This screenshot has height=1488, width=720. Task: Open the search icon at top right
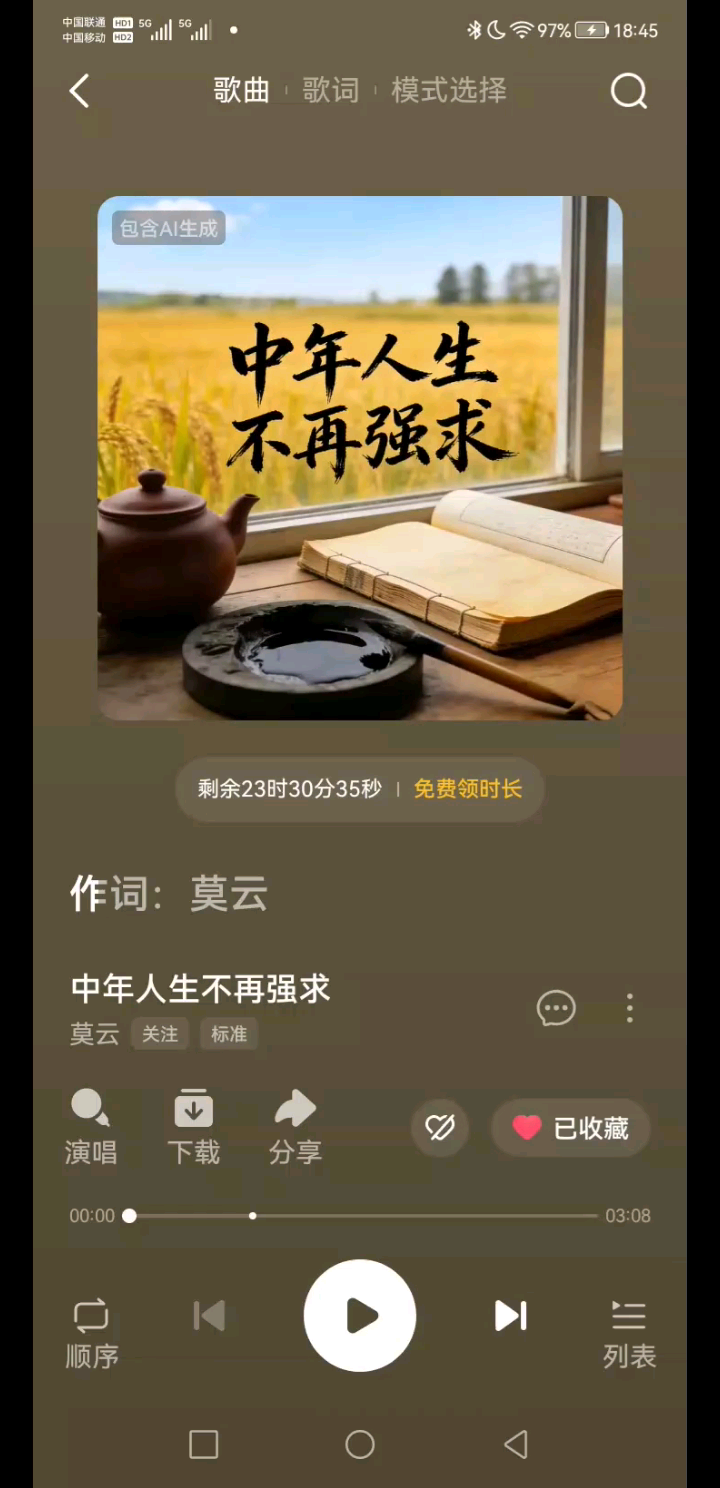pyautogui.click(x=629, y=91)
